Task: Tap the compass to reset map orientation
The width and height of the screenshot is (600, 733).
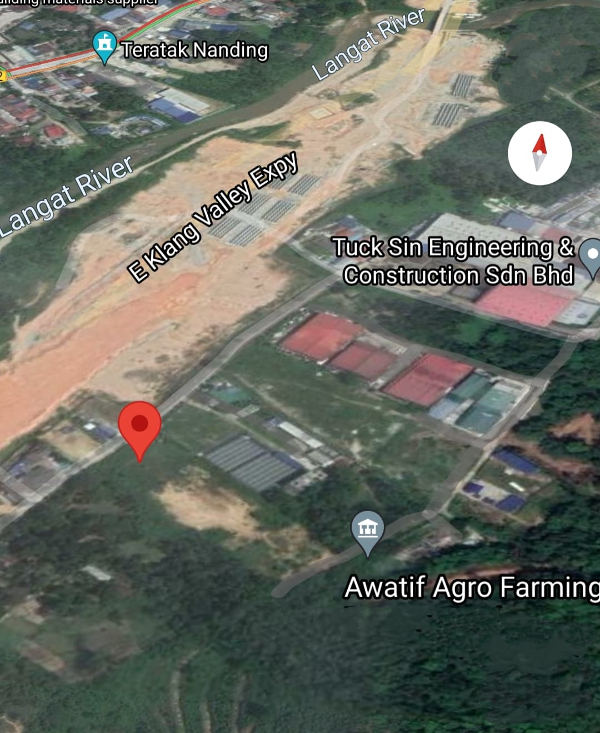Action: pos(540,154)
